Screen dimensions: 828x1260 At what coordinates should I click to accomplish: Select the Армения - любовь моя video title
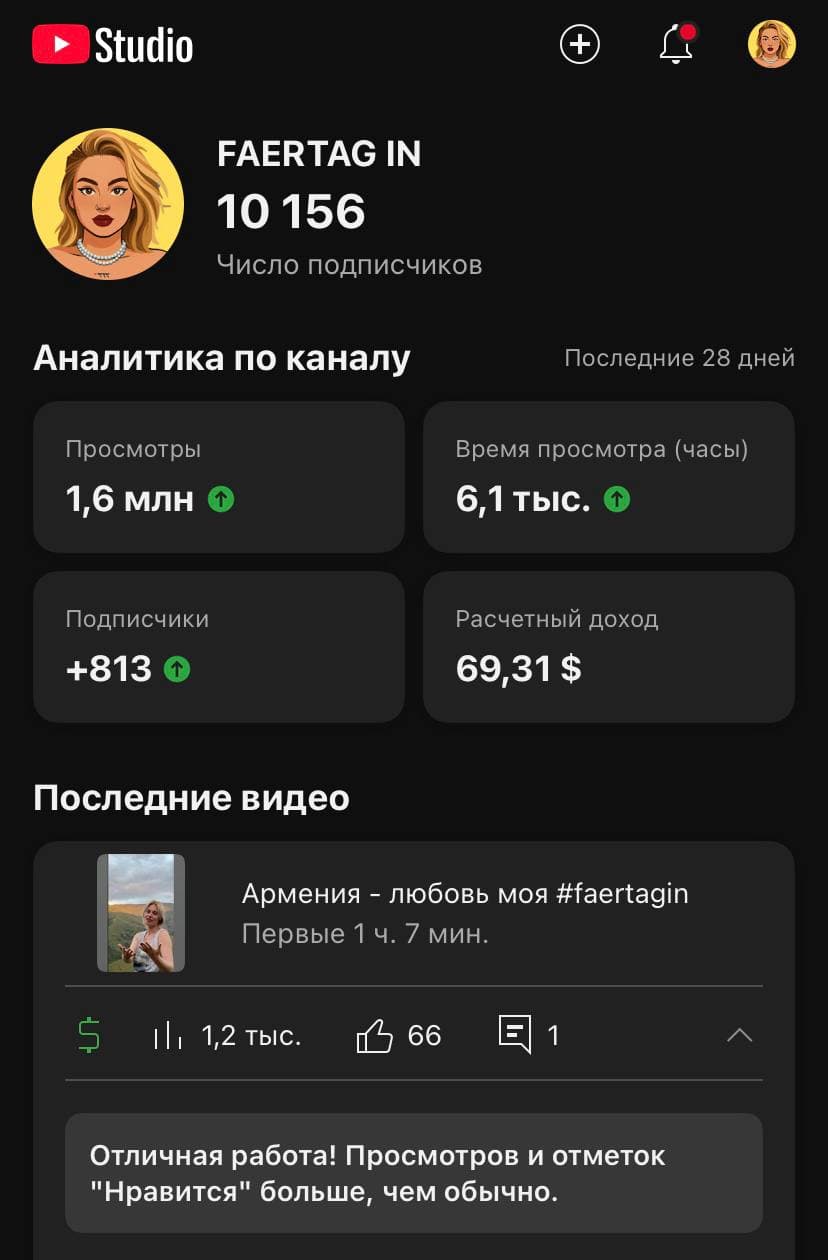465,893
